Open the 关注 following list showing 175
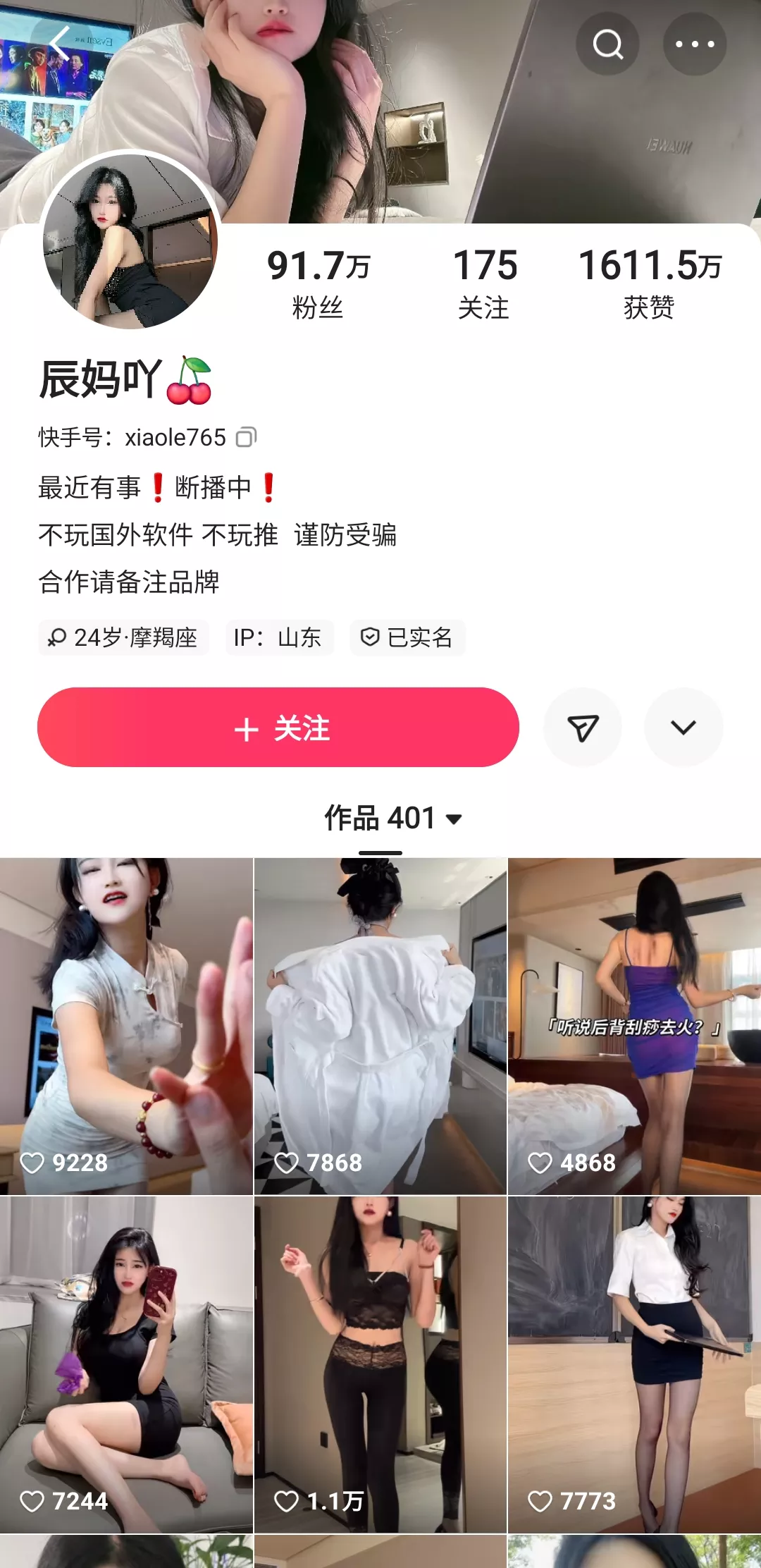Viewport: 761px width, 1568px height. 484,283
